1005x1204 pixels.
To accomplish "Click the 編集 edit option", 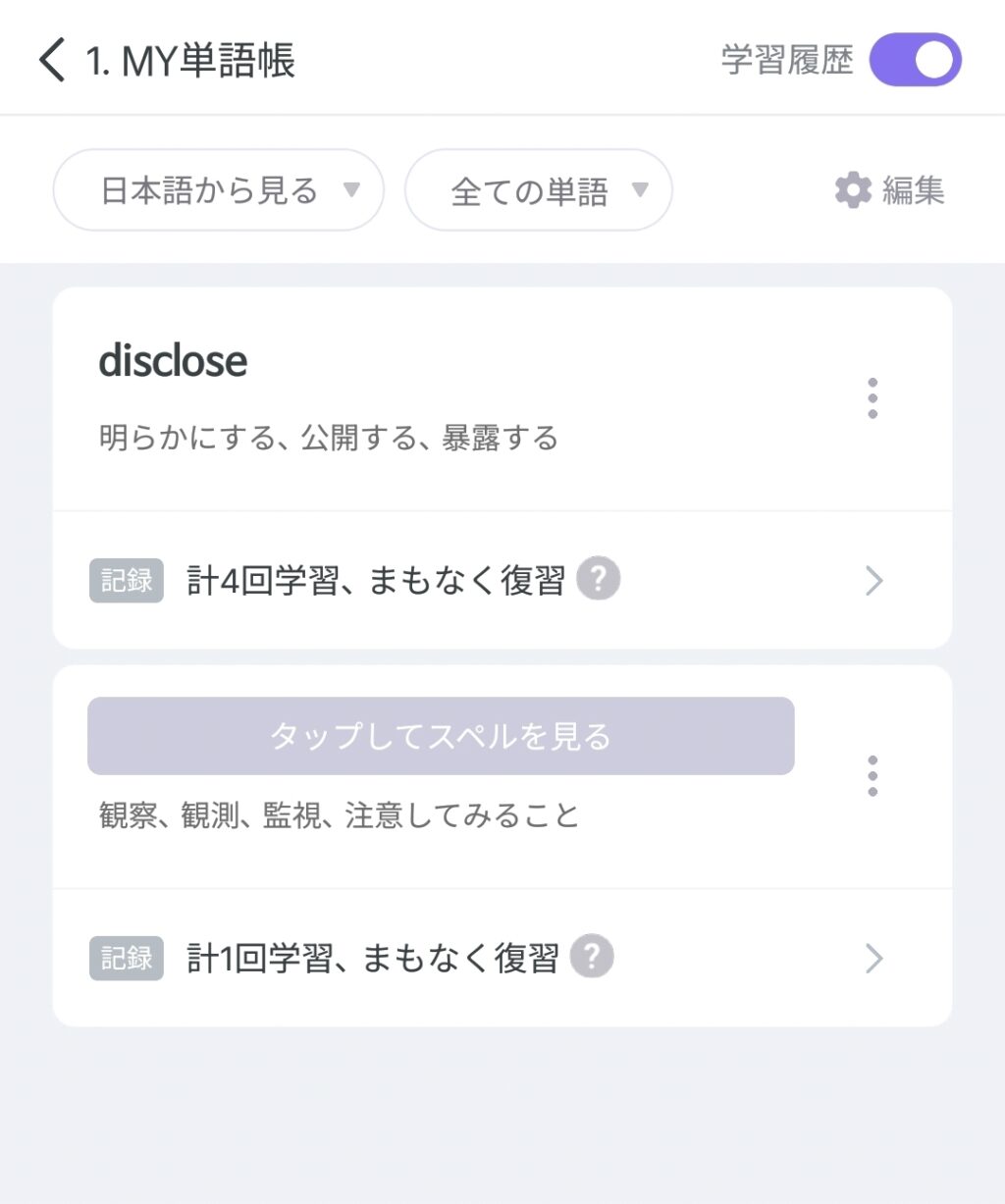I will tap(915, 190).
